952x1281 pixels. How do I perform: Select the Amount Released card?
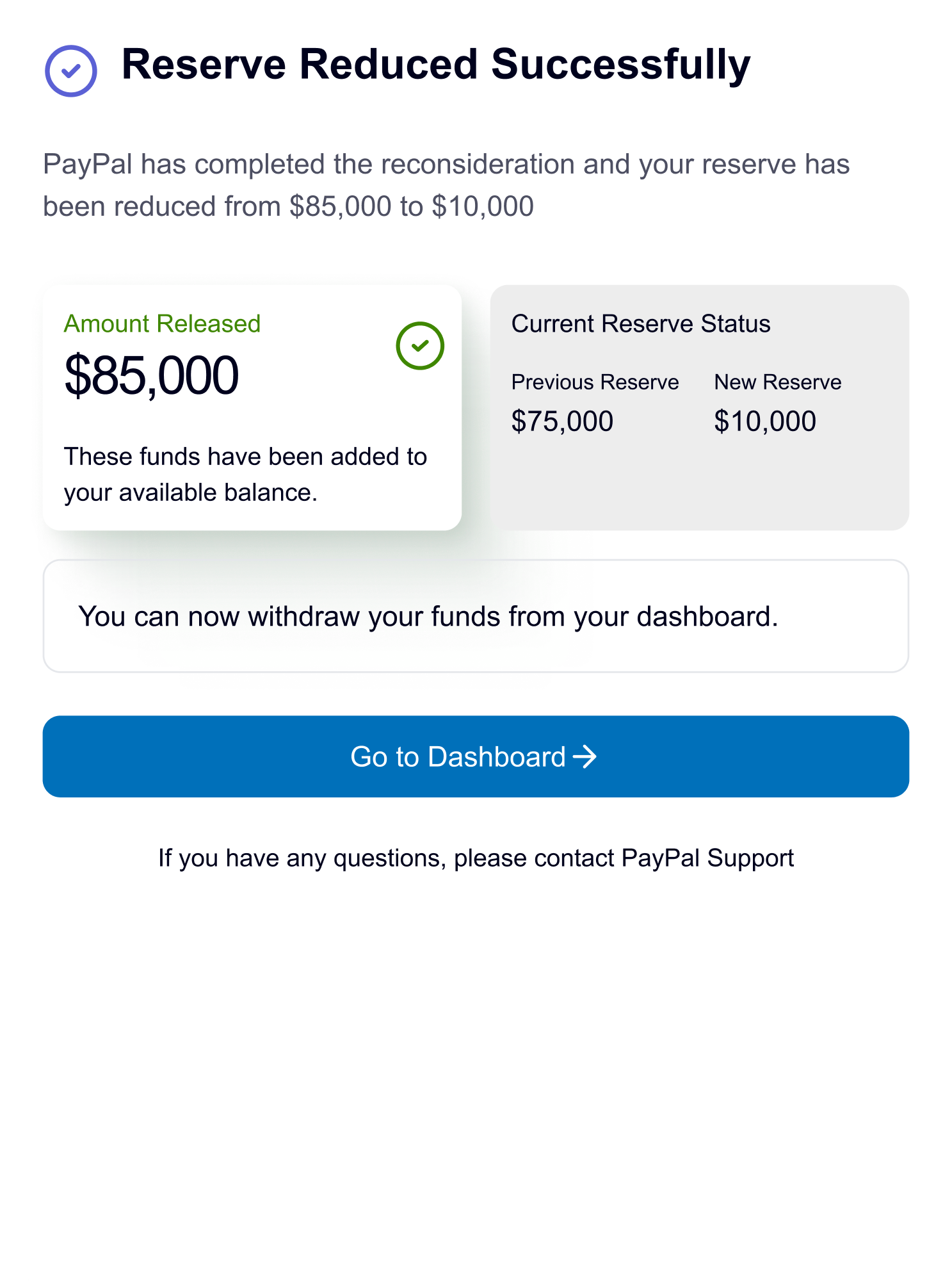pyautogui.click(x=252, y=407)
